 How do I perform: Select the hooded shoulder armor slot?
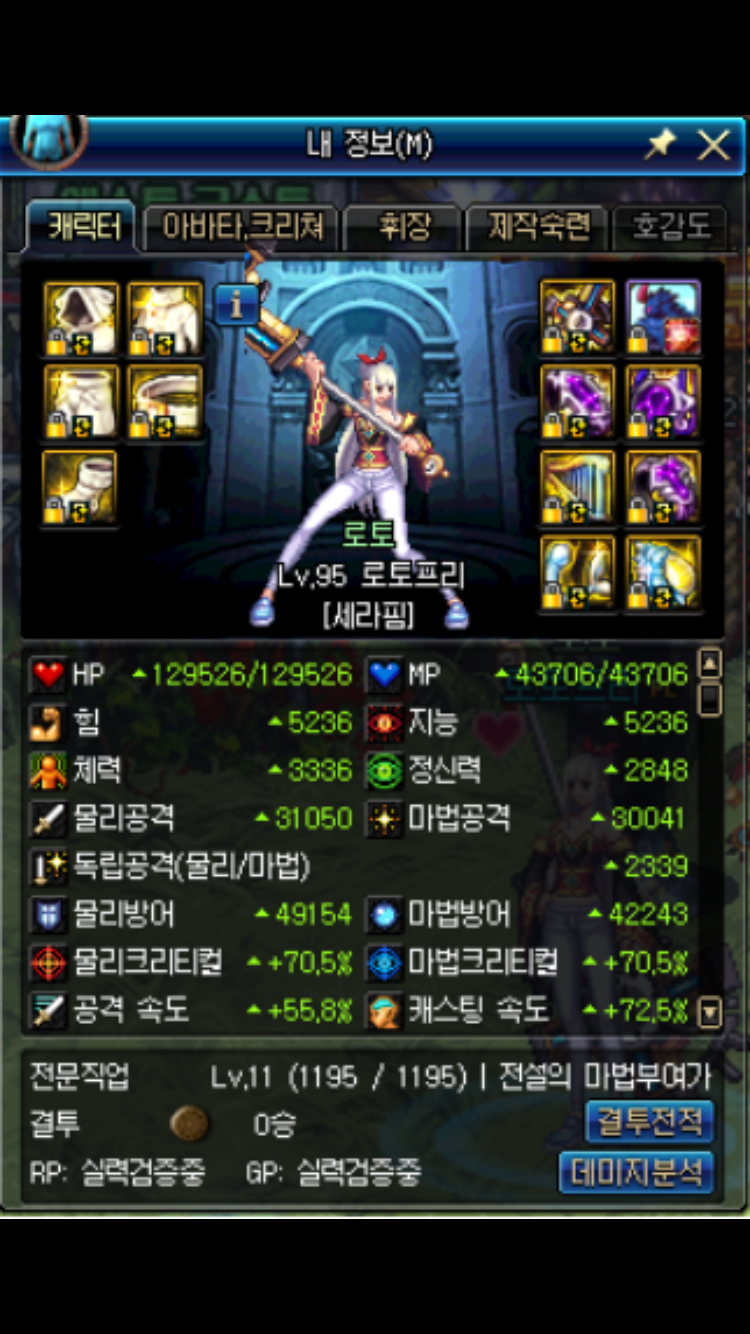tap(81, 318)
